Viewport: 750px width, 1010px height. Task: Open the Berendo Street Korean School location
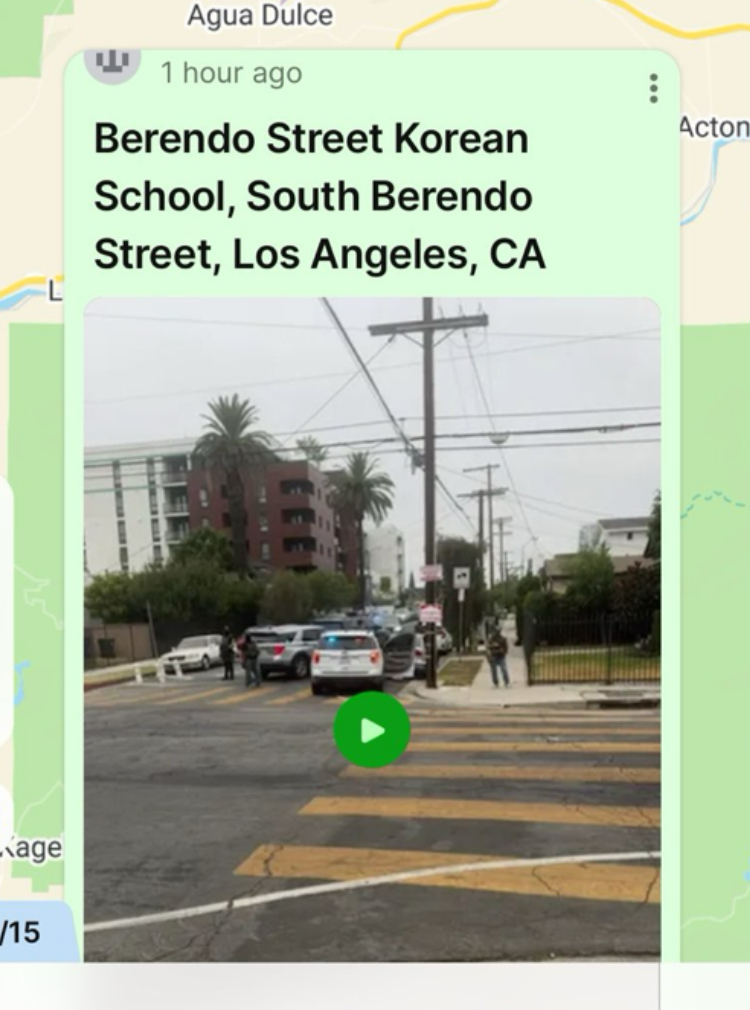[320, 196]
